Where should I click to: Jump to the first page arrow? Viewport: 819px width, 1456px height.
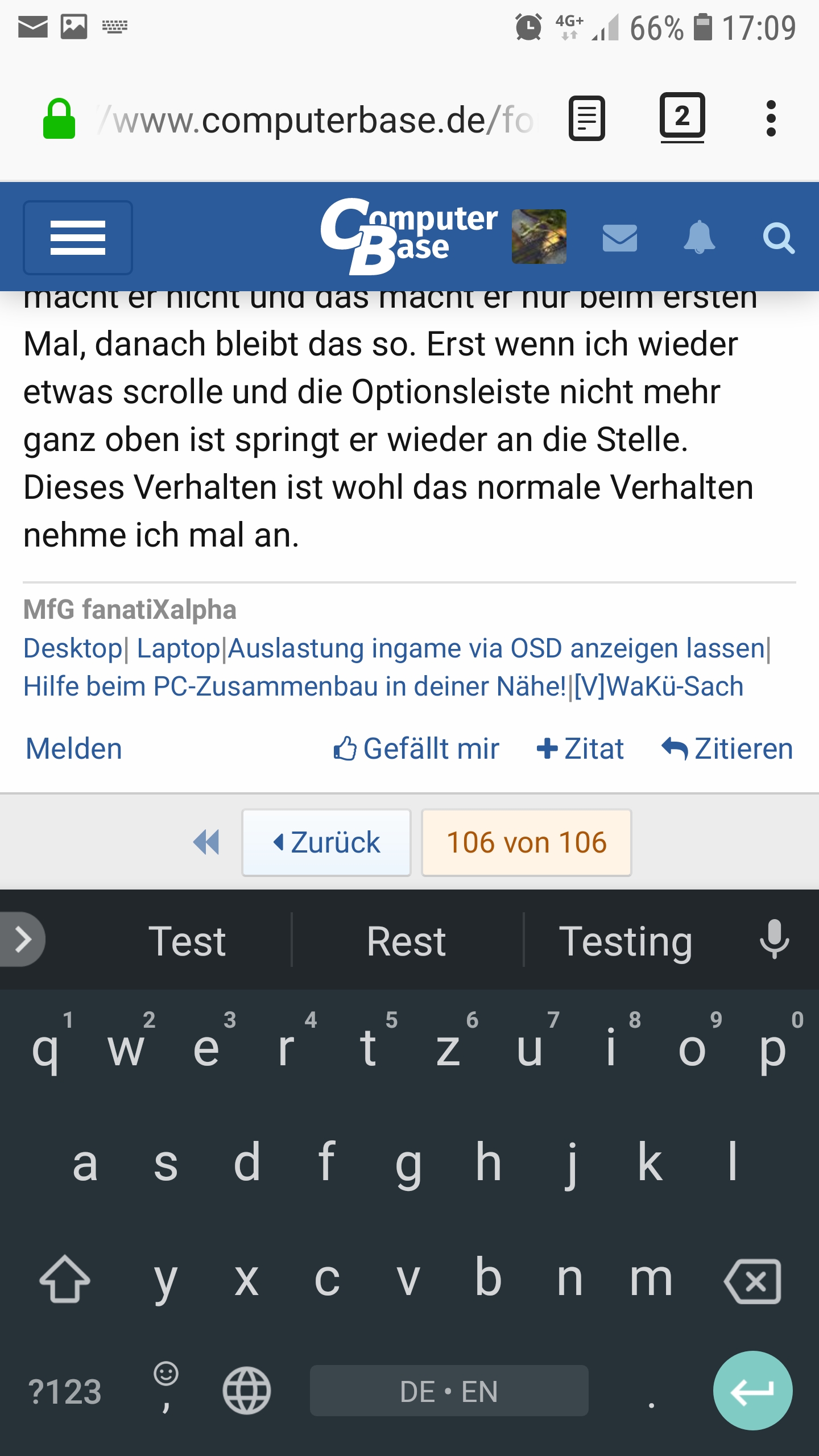tap(206, 842)
